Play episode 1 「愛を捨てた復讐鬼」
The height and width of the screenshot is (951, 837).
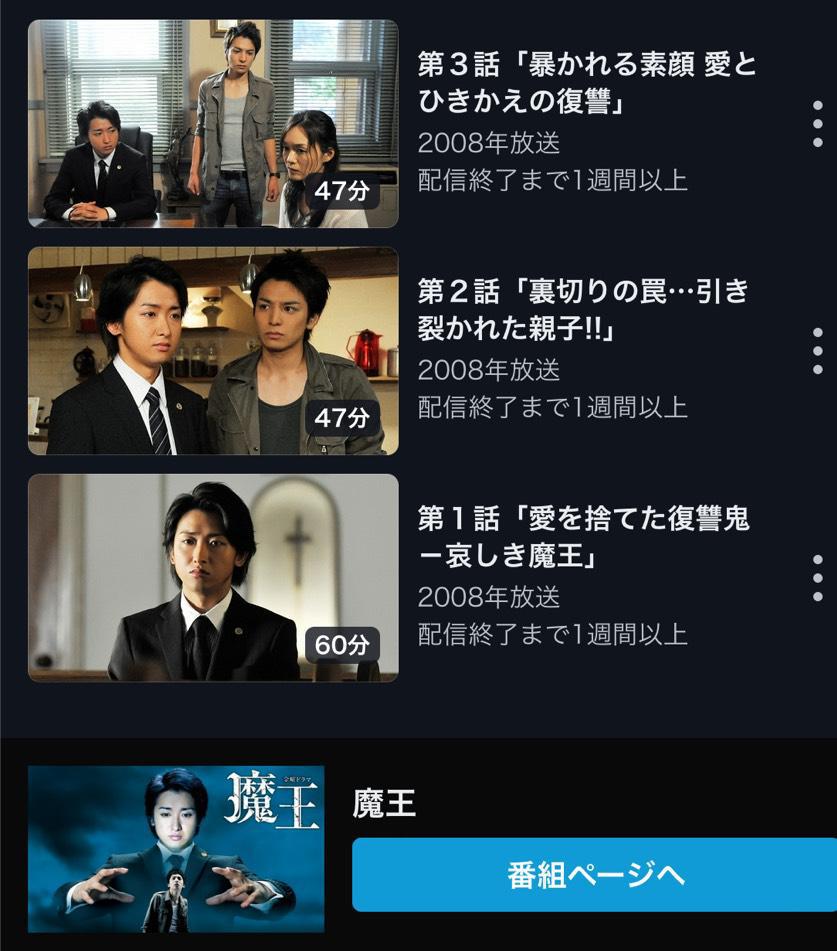(213, 578)
